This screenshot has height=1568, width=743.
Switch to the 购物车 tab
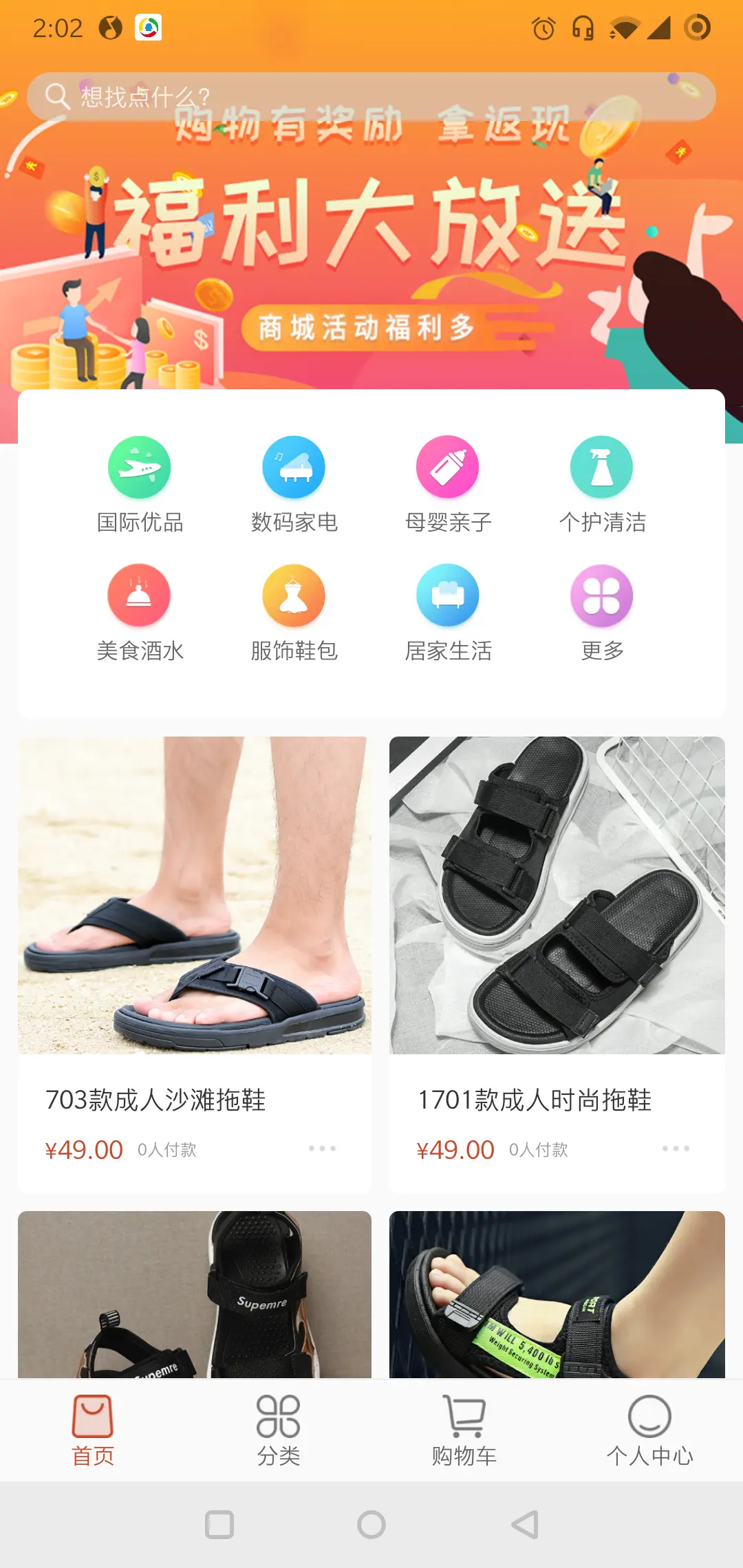click(x=464, y=1430)
